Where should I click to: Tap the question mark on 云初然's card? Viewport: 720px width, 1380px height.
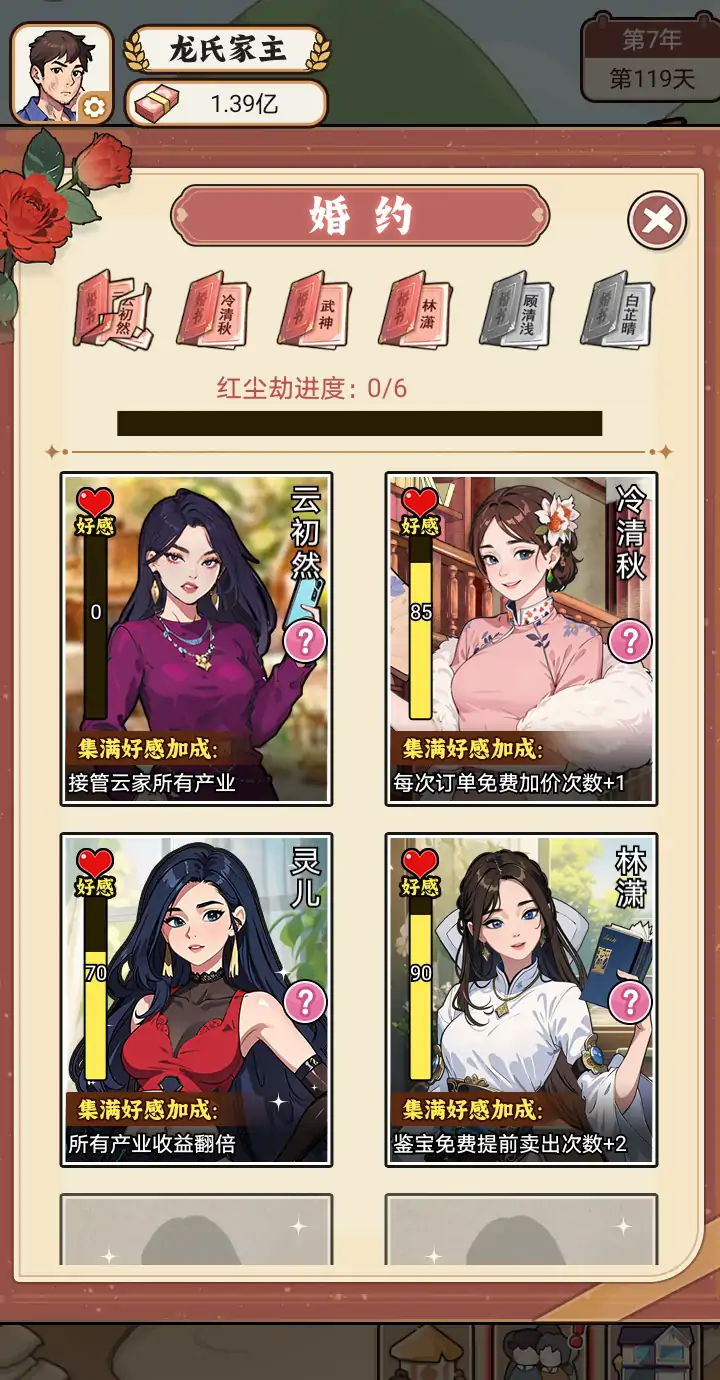306,641
